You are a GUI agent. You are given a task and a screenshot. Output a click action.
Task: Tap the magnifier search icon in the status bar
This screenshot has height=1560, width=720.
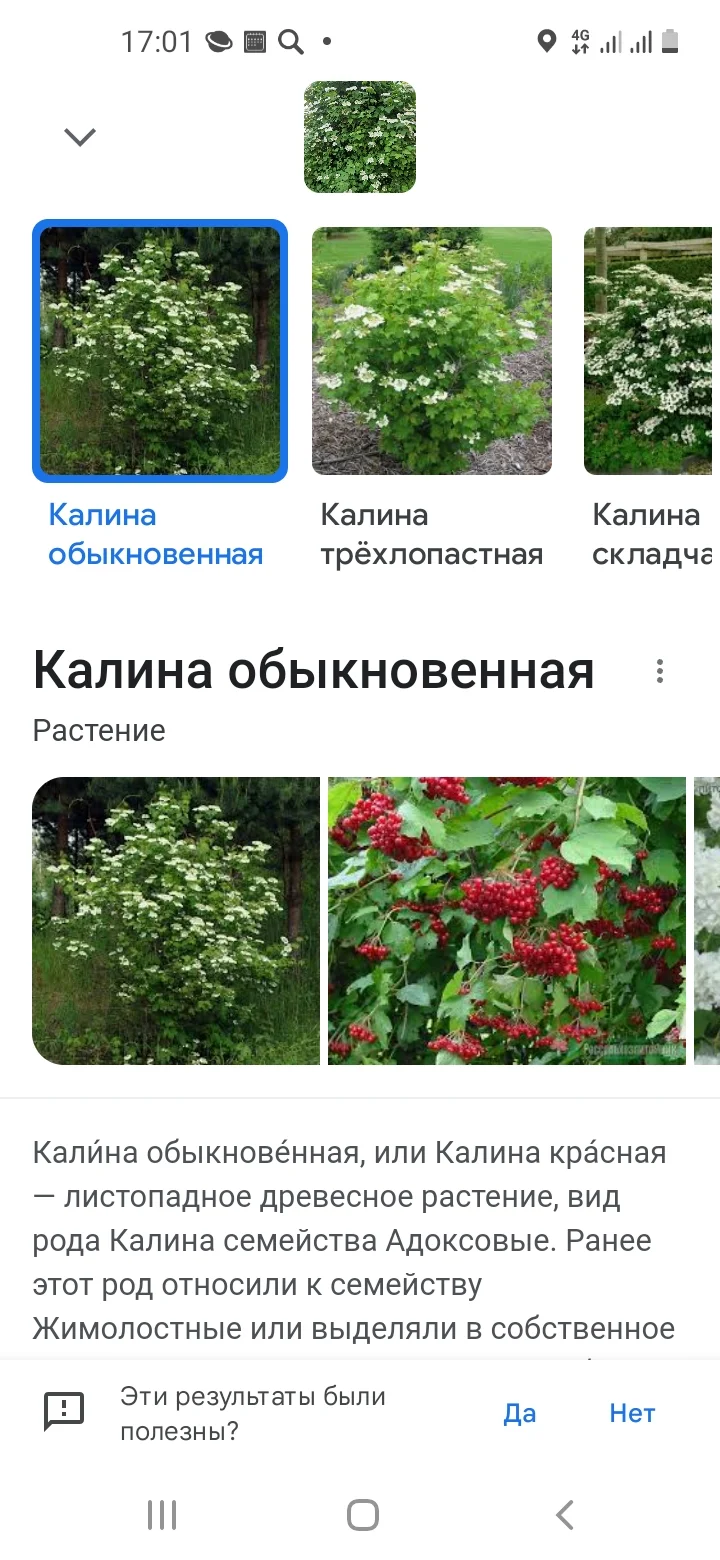[x=290, y=42]
